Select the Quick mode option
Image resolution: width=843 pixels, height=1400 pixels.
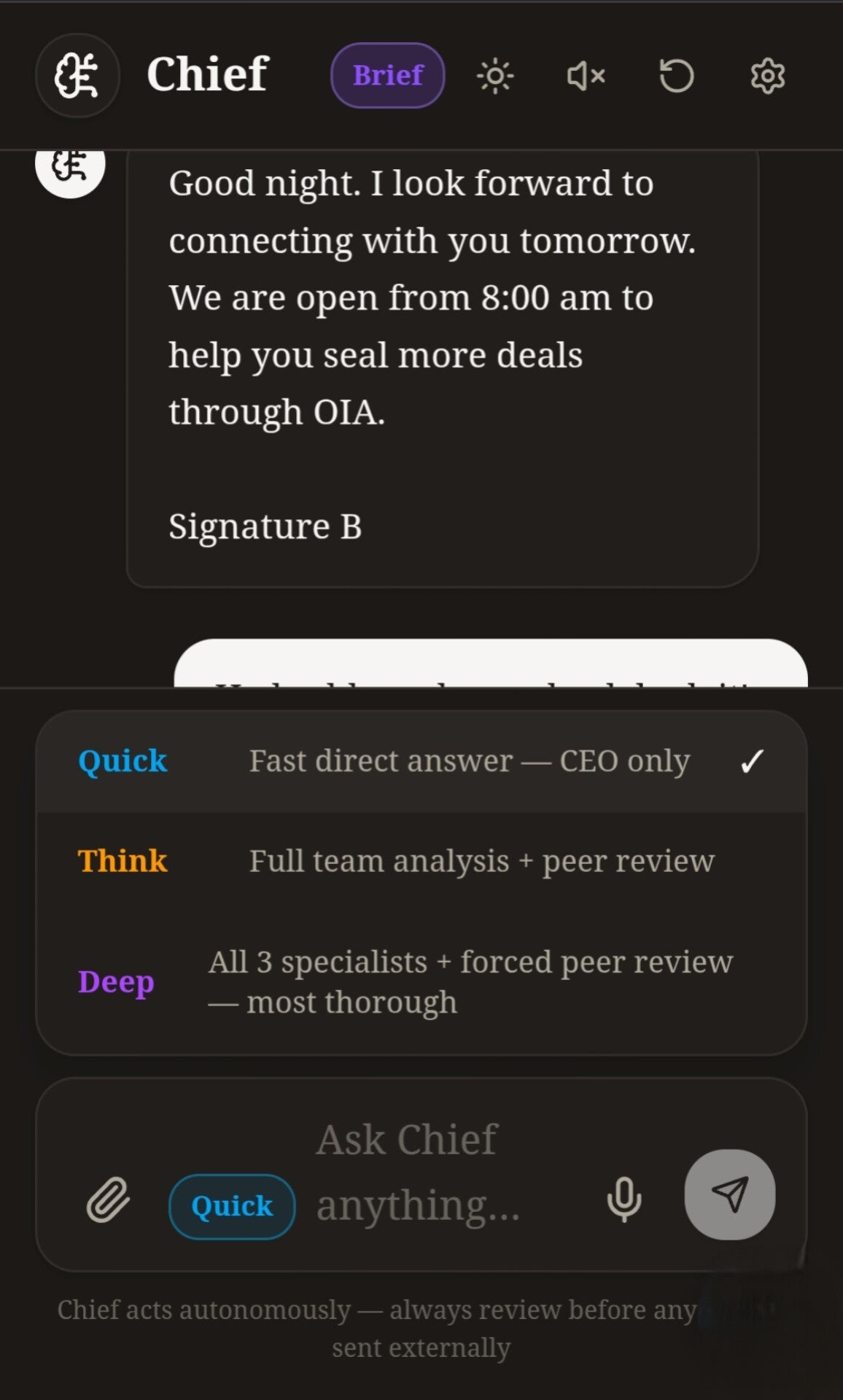coord(421,761)
